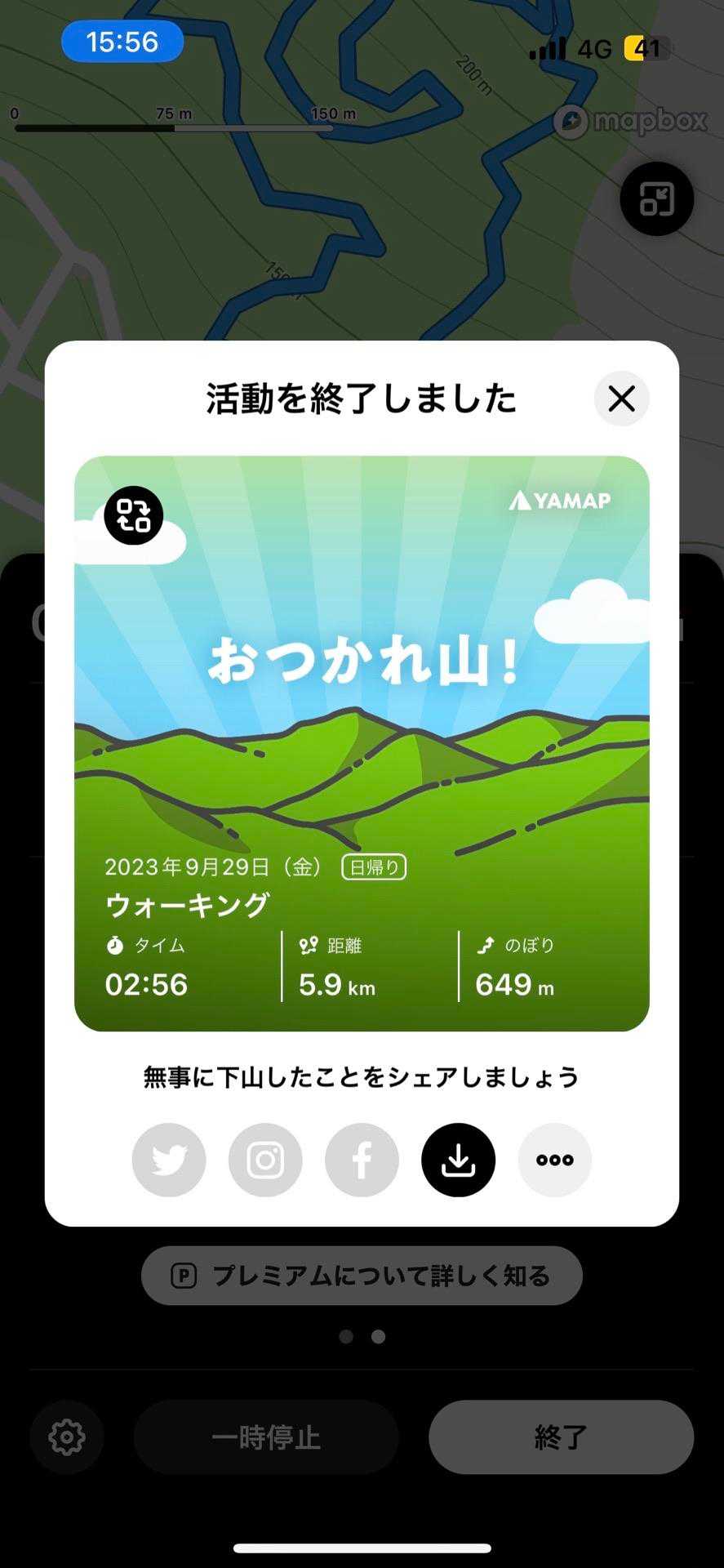Share the activity on Facebook

pyautogui.click(x=362, y=1160)
